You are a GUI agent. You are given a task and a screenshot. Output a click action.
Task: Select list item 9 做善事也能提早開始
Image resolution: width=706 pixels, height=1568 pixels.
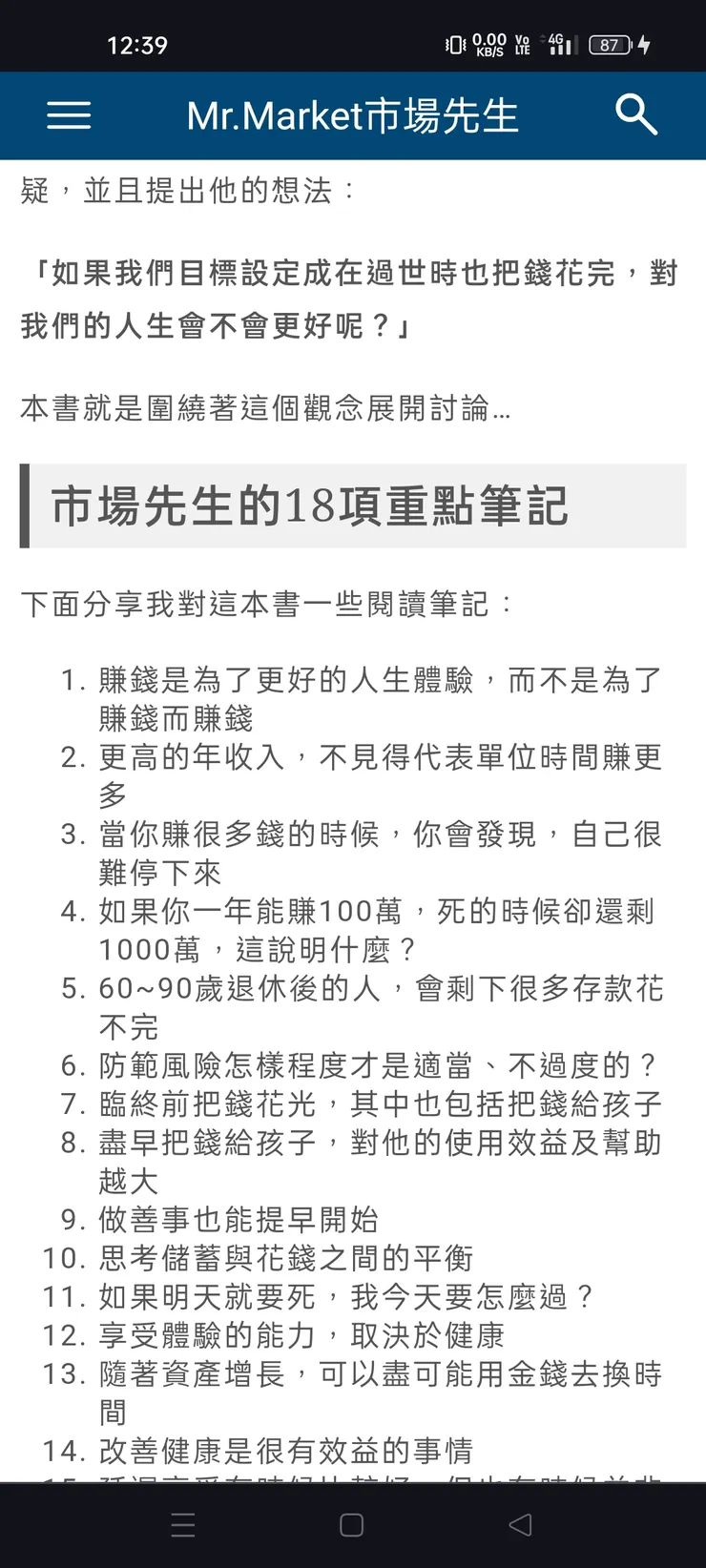[x=239, y=1220]
